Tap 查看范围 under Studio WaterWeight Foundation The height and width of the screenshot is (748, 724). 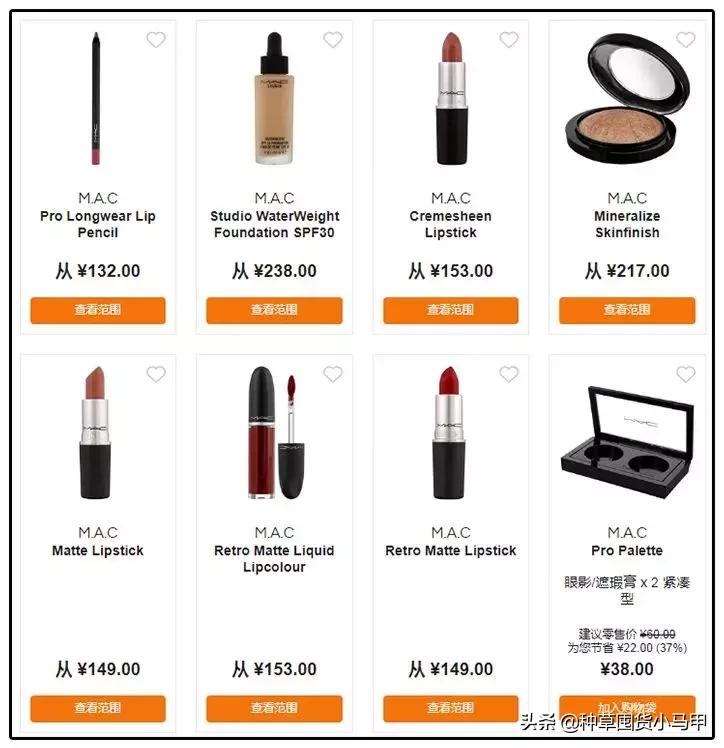[274, 310]
